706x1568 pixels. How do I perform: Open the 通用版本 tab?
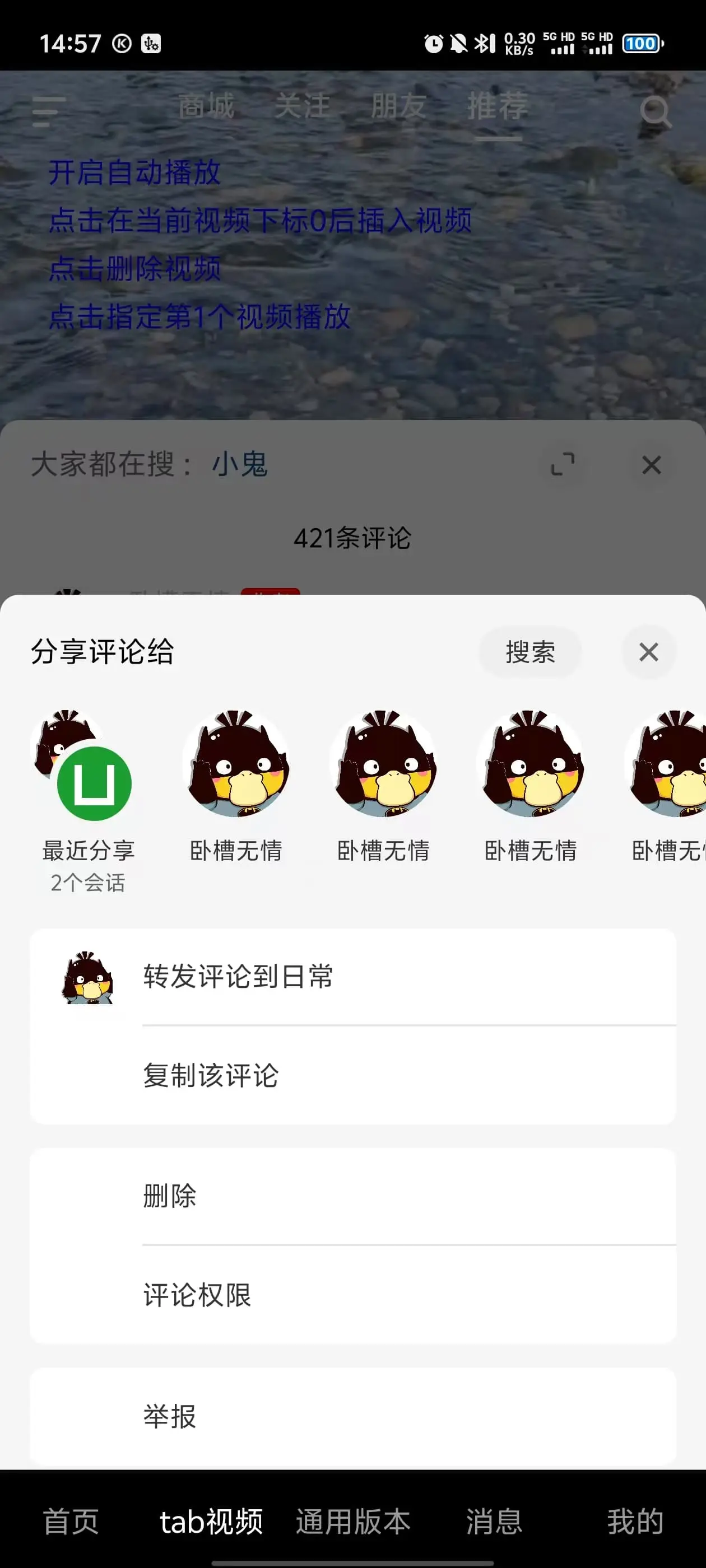[352, 1521]
